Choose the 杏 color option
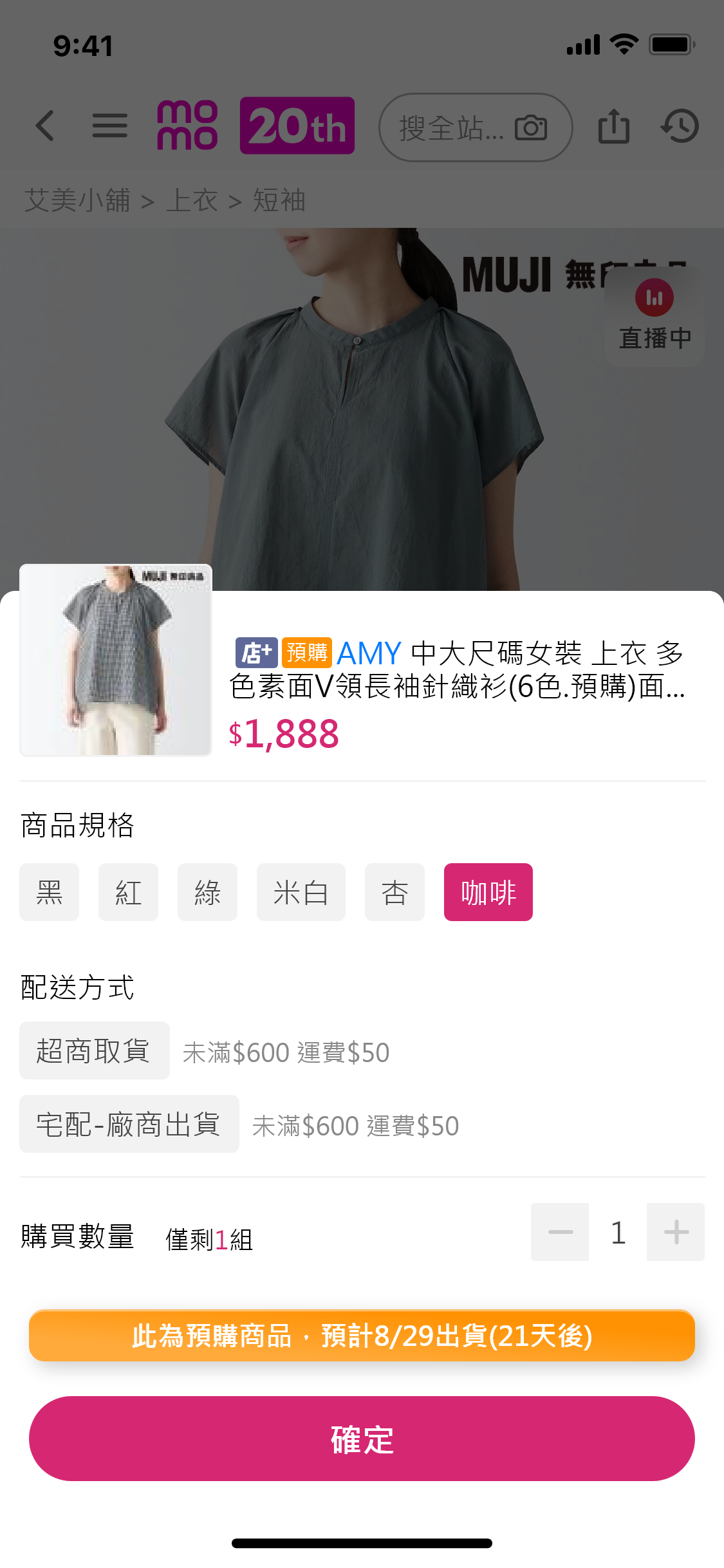This screenshot has height=1568, width=724. [x=394, y=892]
